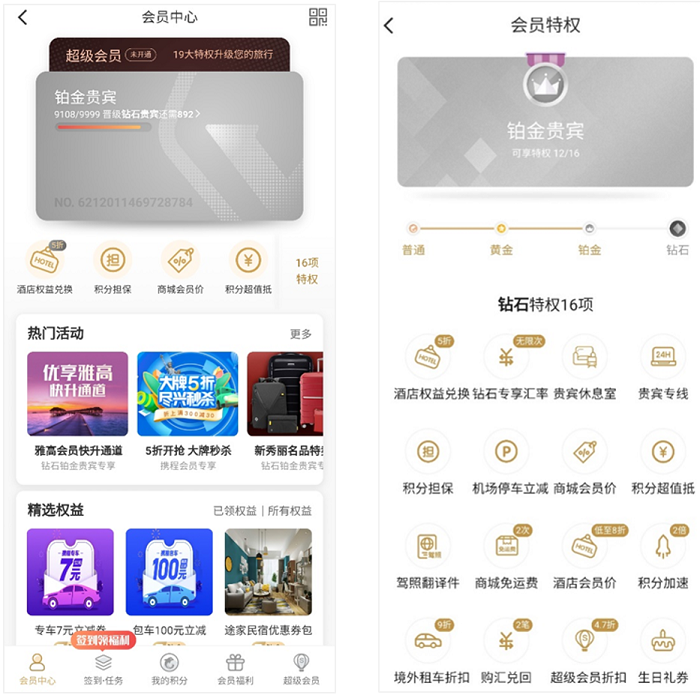Viewport: 700px width, 698px height.
Task: Open the 机场停车立减 privilege
Action: click(x=507, y=464)
